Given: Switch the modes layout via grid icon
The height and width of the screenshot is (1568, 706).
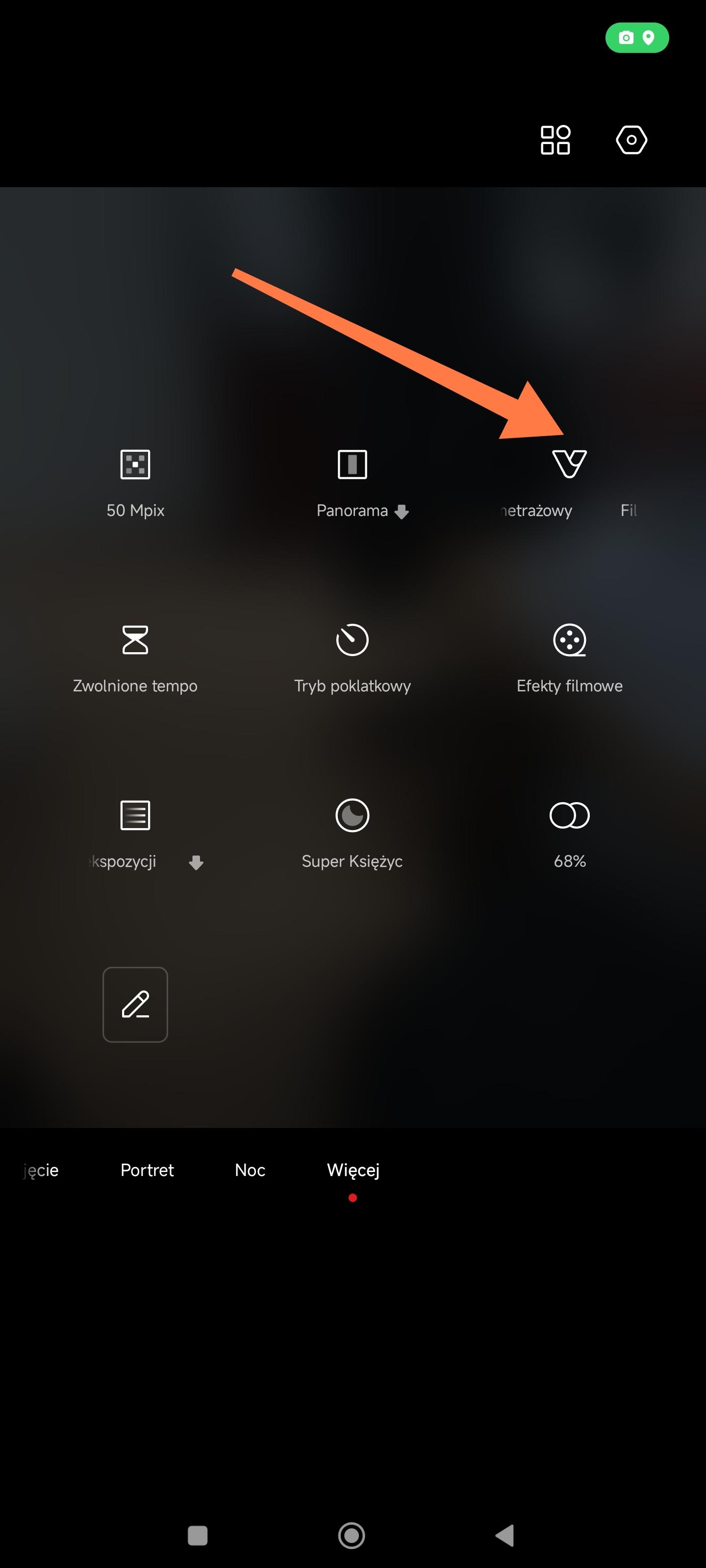Looking at the screenshot, I should click(555, 140).
